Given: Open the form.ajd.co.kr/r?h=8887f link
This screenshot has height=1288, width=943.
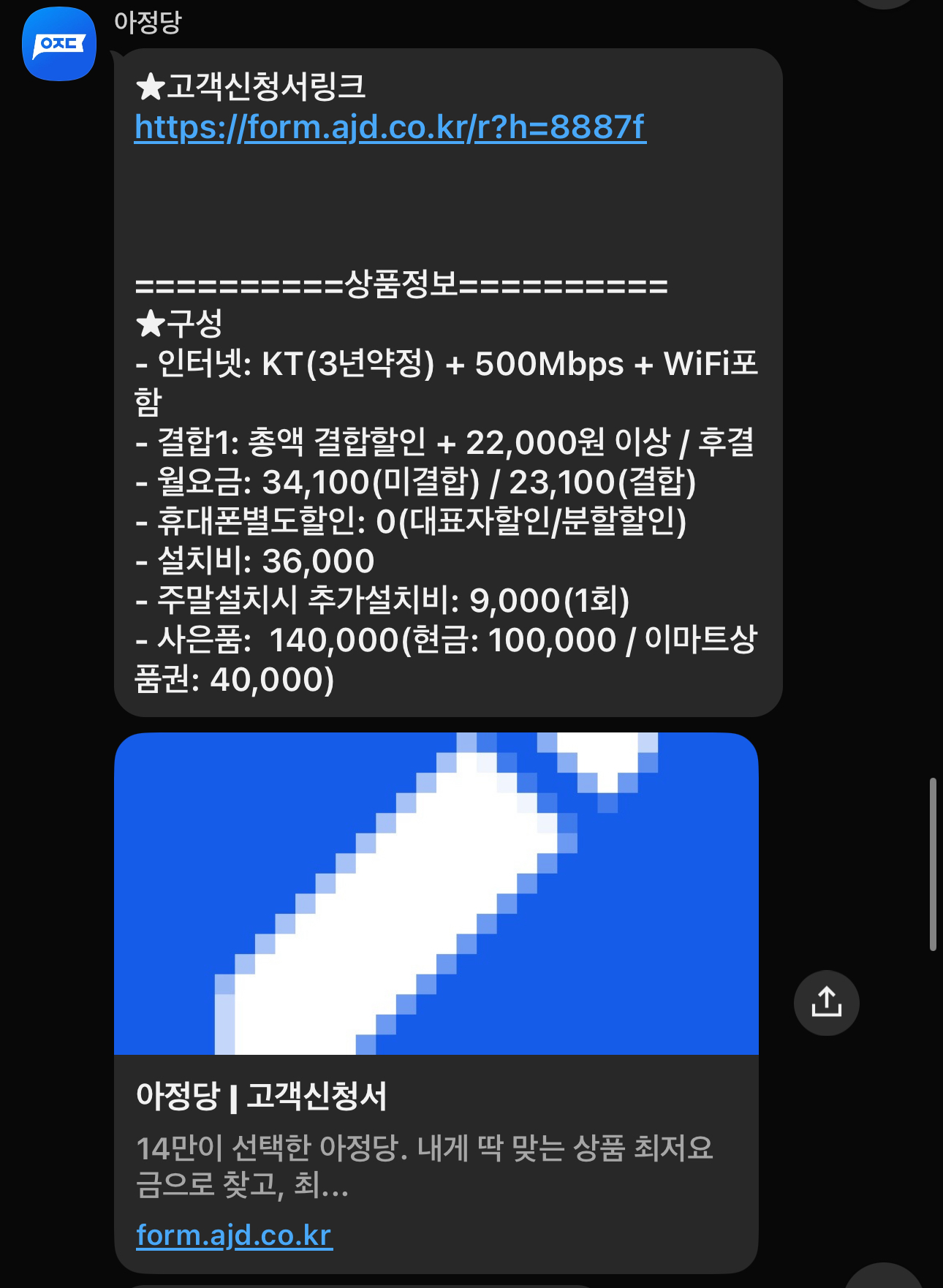Looking at the screenshot, I should pyautogui.click(x=390, y=128).
